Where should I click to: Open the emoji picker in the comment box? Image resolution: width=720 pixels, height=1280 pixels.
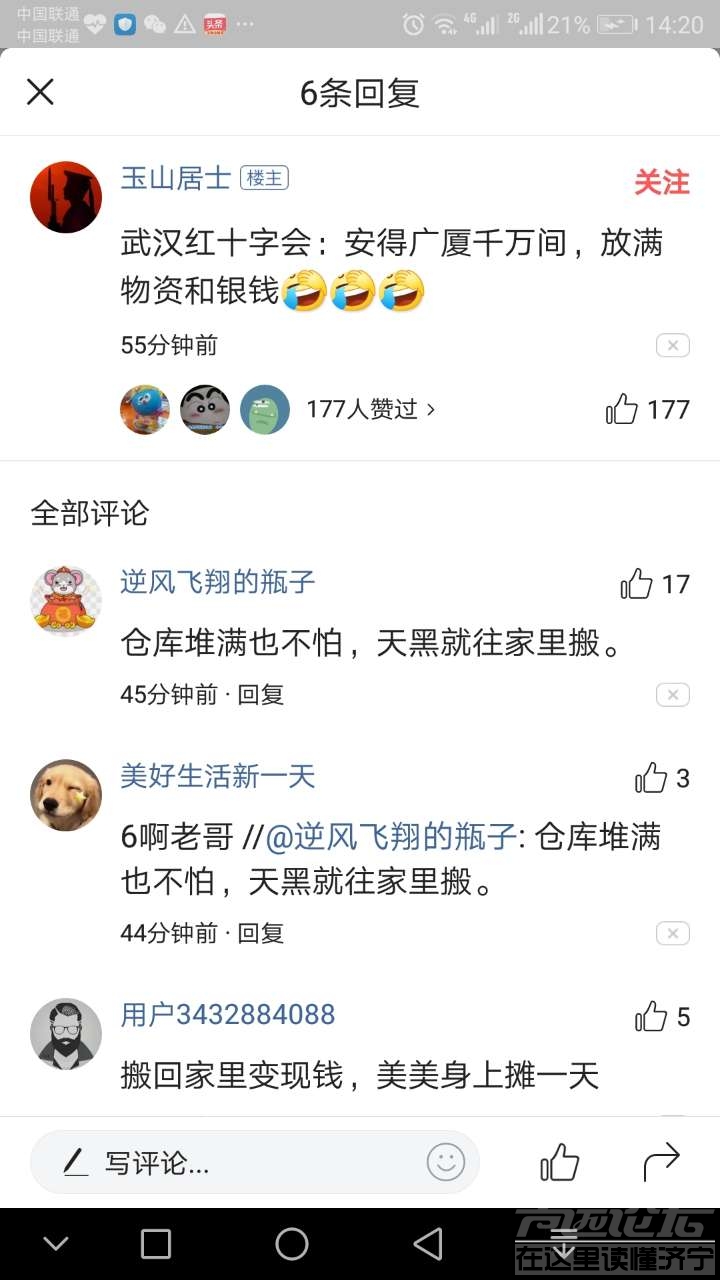(x=446, y=1162)
